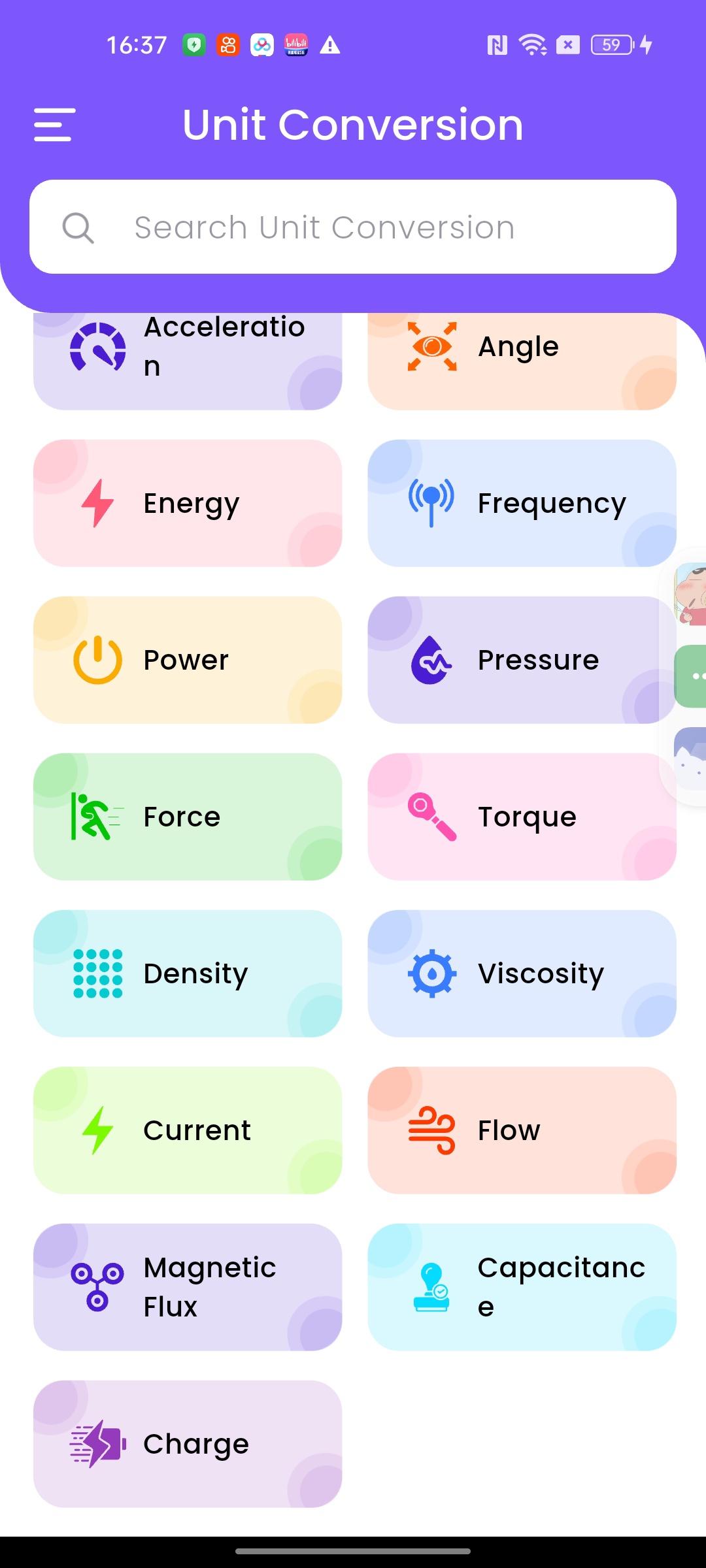Image resolution: width=706 pixels, height=1568 pixels.
Task: Open the Density converter
Action: pyautogui.click(x=188, y=973)
